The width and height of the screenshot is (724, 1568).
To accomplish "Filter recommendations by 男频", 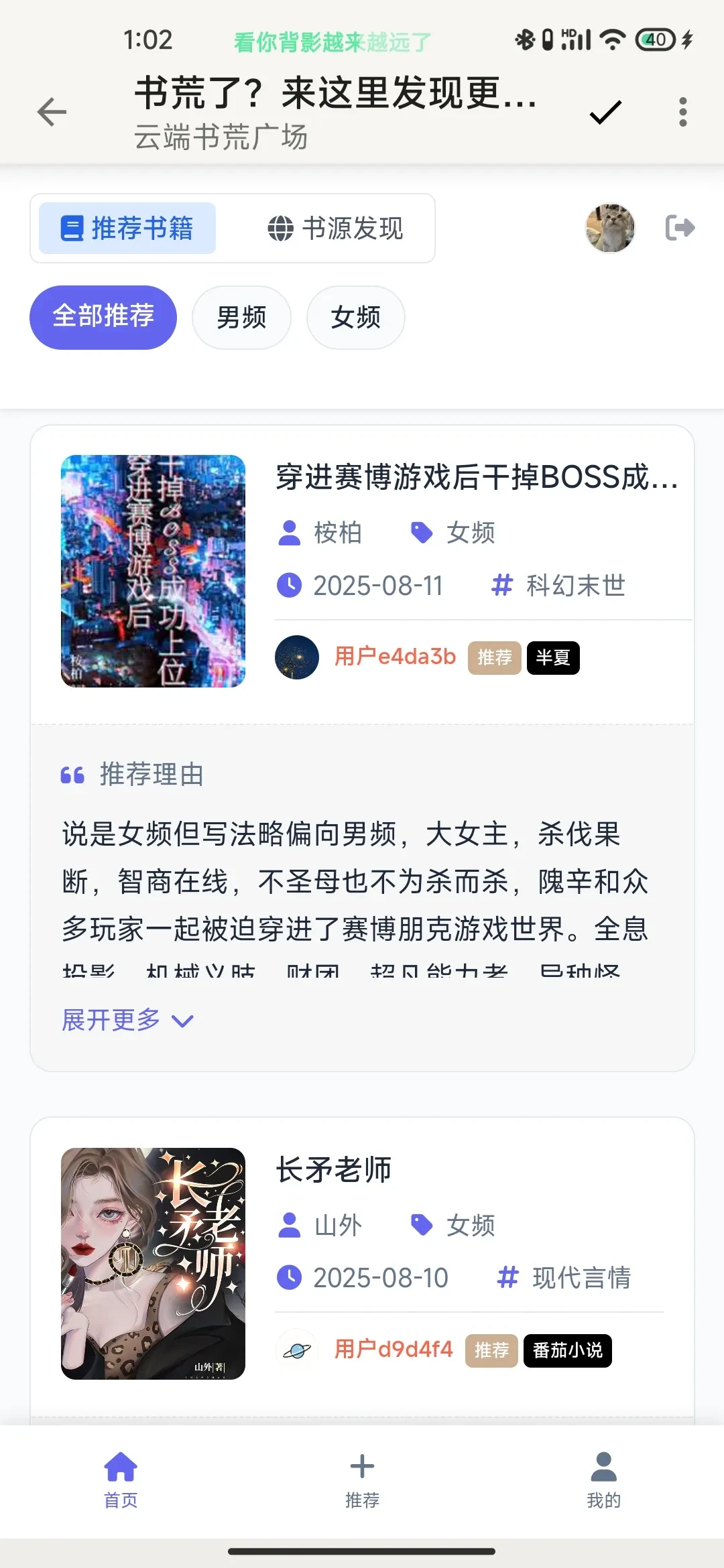I will point(241,317).
